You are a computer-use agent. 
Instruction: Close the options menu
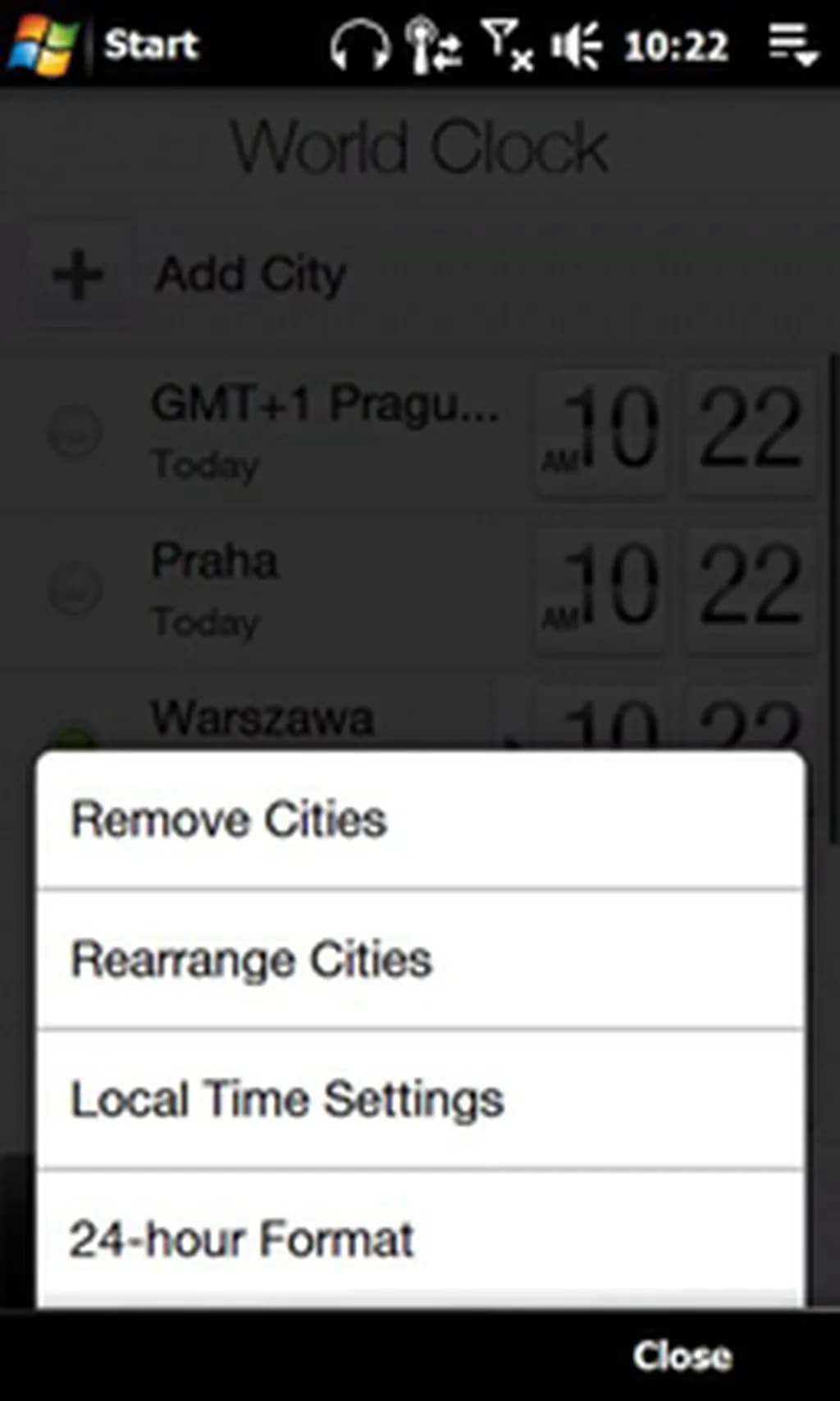coord(682,1355)
